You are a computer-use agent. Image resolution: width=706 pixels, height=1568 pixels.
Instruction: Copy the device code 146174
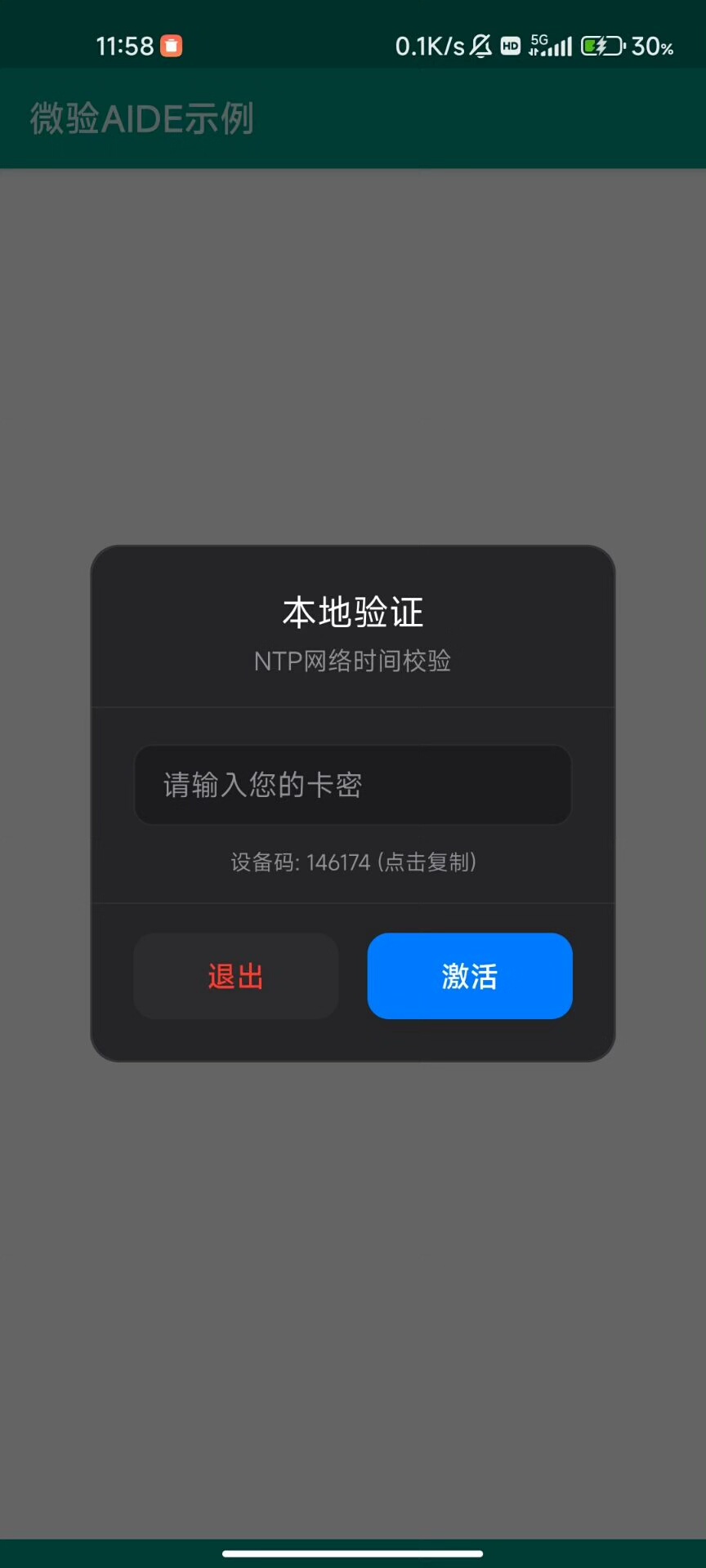click(x=353, y=862)
